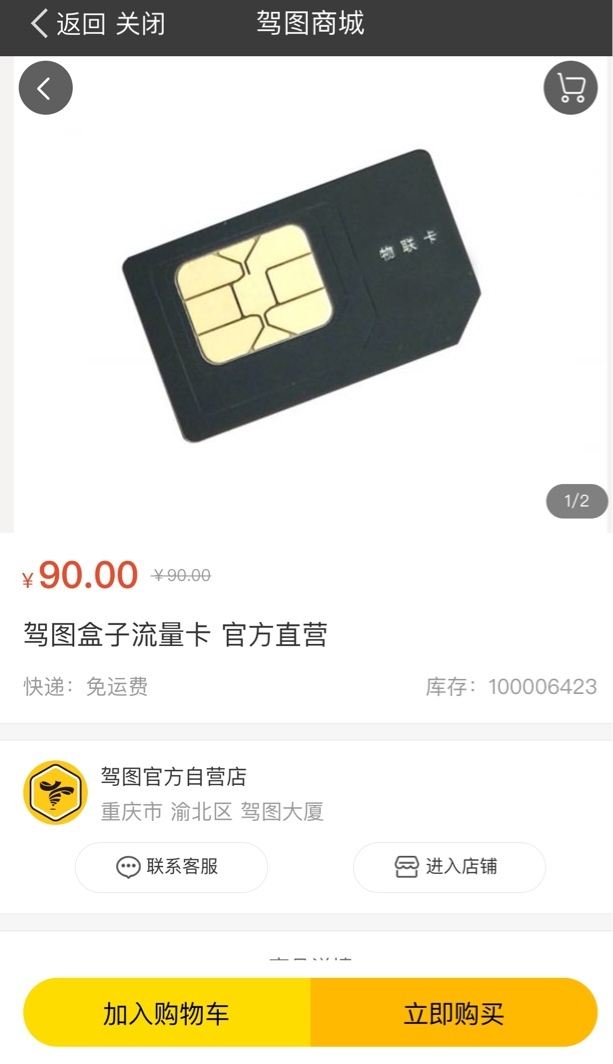Buy now with 立即购买

pos(454,1013)
